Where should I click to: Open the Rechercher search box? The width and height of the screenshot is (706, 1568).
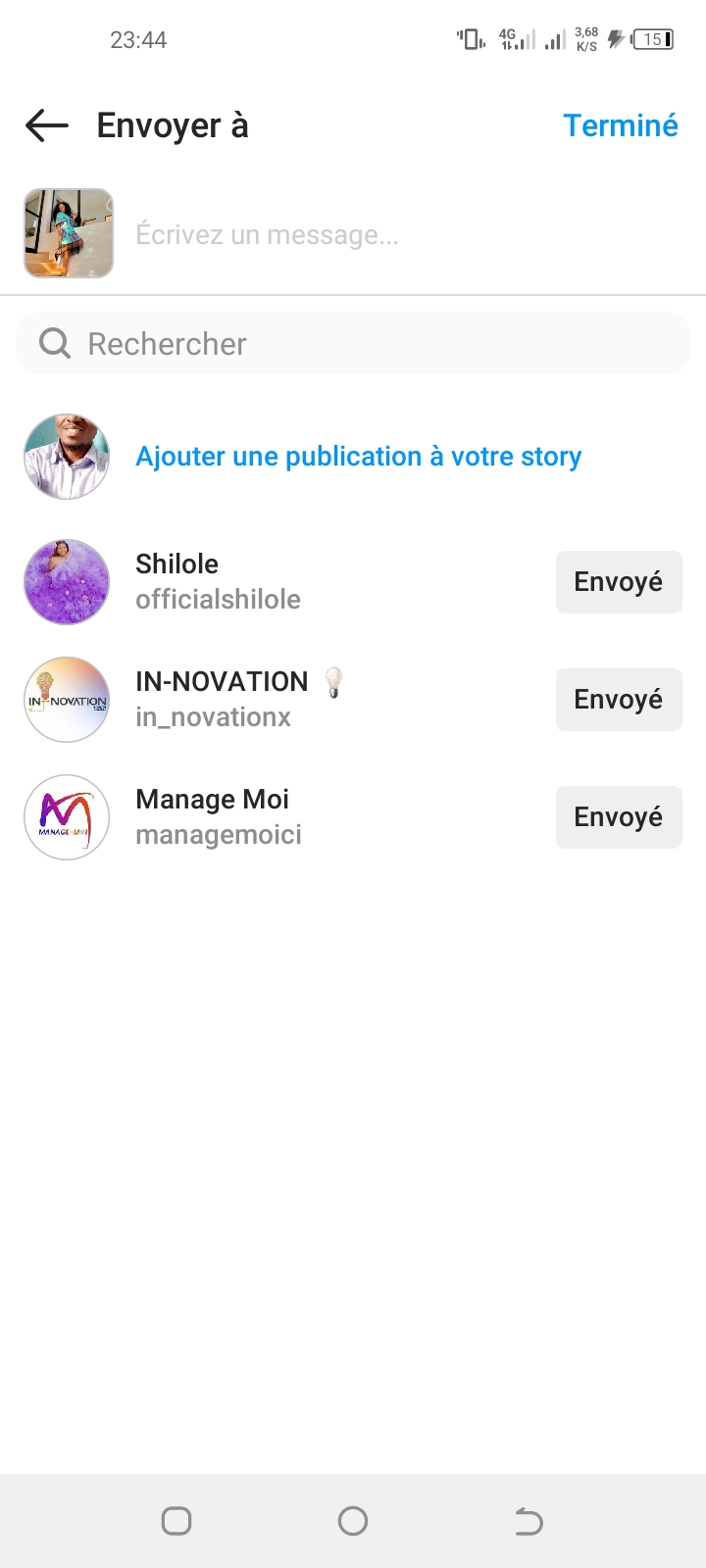tap(353, 344)
